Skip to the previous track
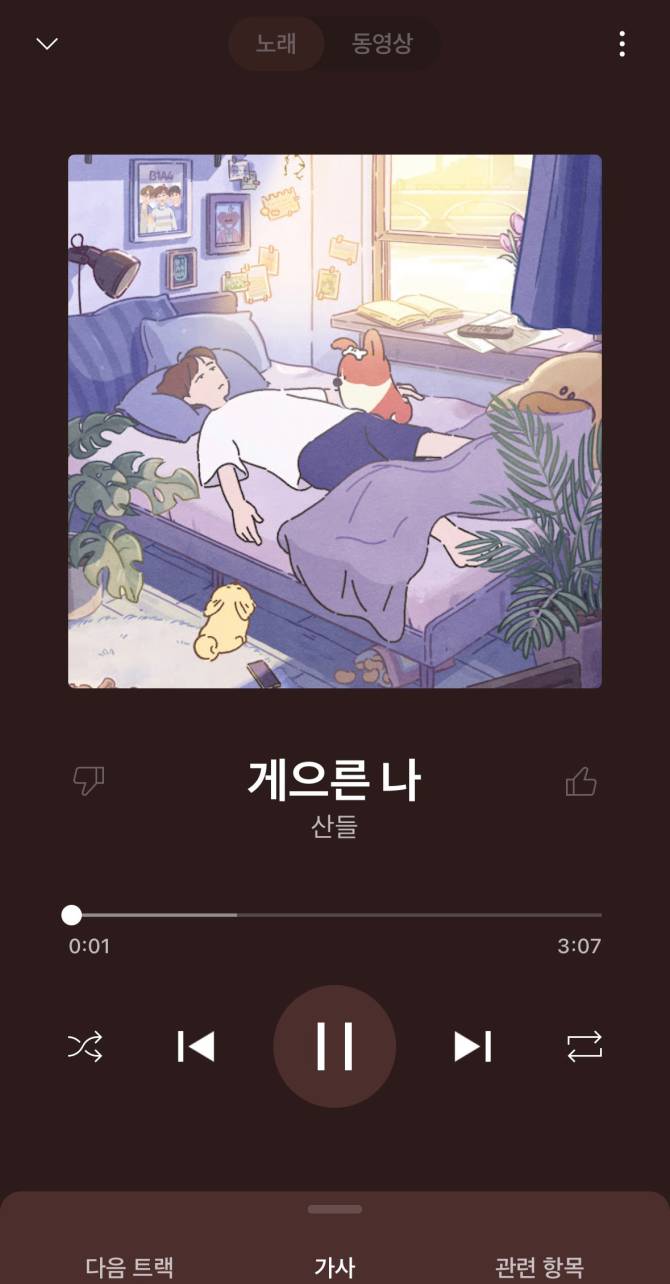The width and height of the screenshot is (670, 1284). click(x=196, y=1047)
